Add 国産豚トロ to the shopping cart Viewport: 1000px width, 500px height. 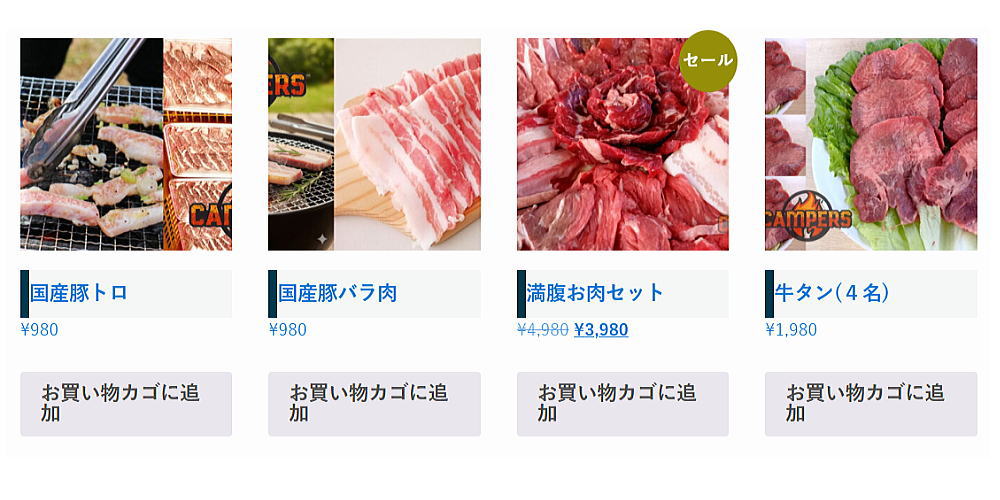pyautogui.click(x=126, y=404)
